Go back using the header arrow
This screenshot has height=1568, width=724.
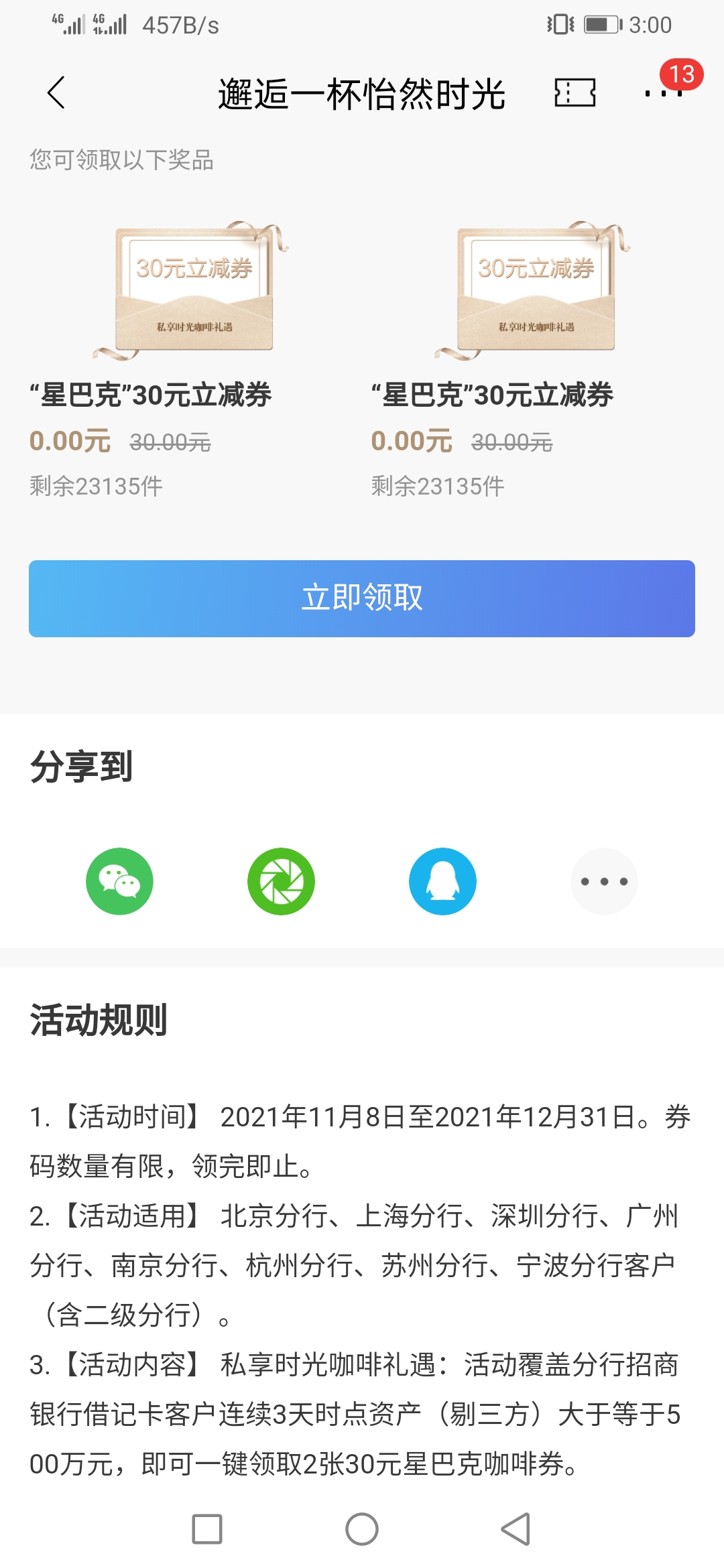[x=57, y=92]
